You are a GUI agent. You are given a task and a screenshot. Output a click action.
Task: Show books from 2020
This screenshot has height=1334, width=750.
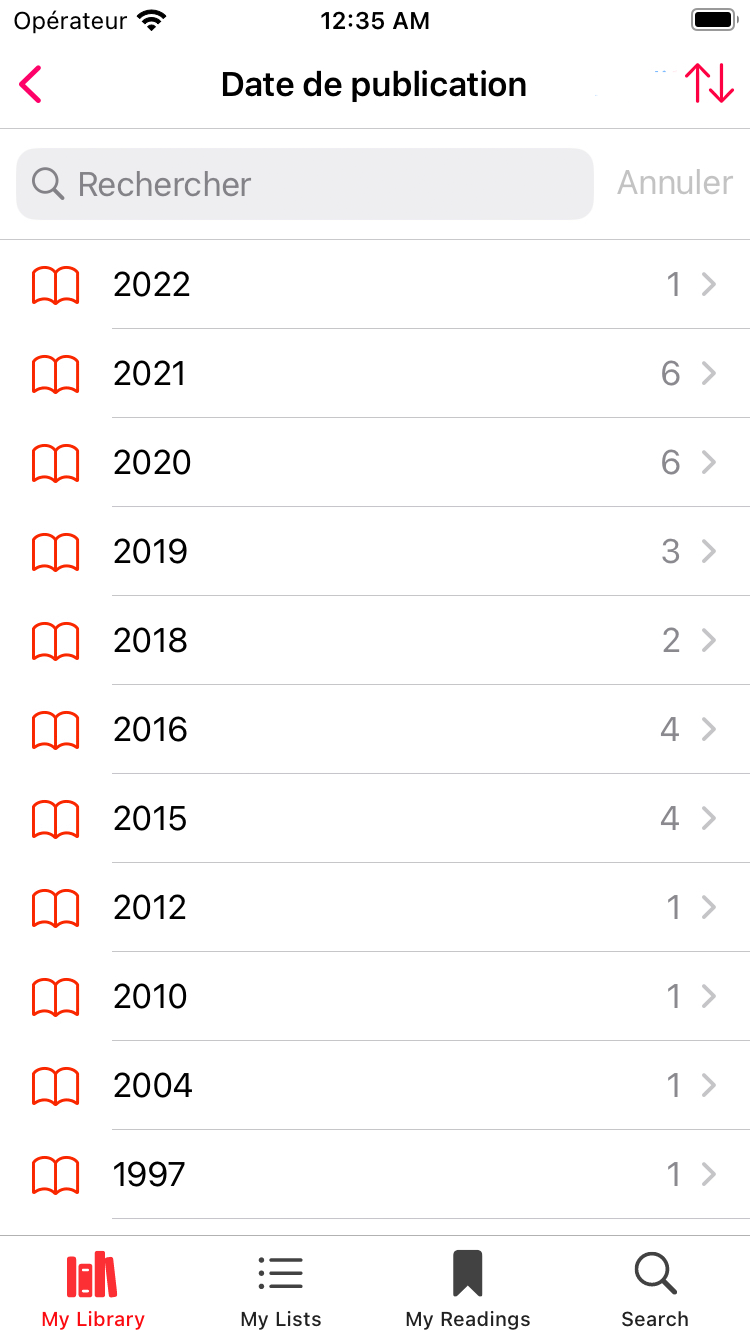[x=375, y=463]
